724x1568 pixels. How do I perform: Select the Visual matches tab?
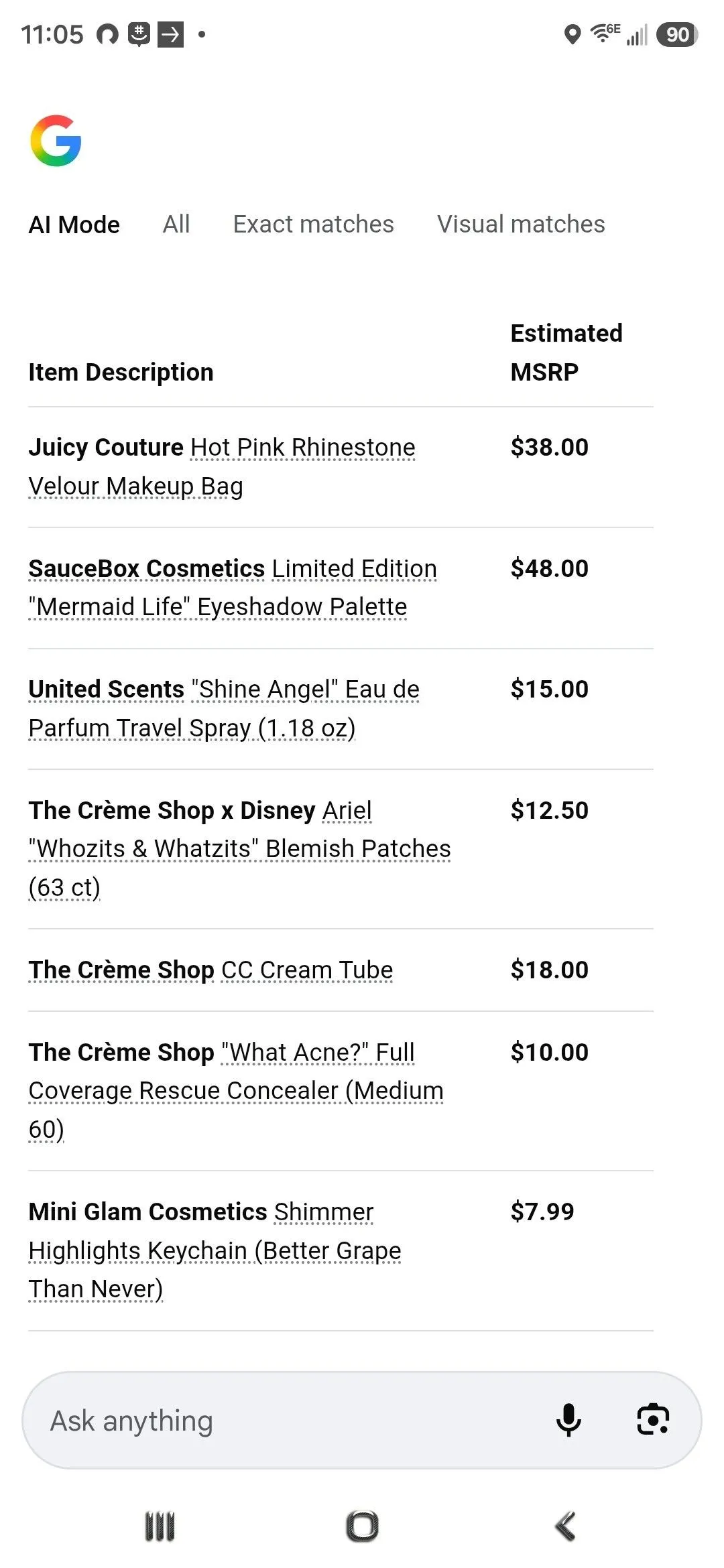(521, 224)
